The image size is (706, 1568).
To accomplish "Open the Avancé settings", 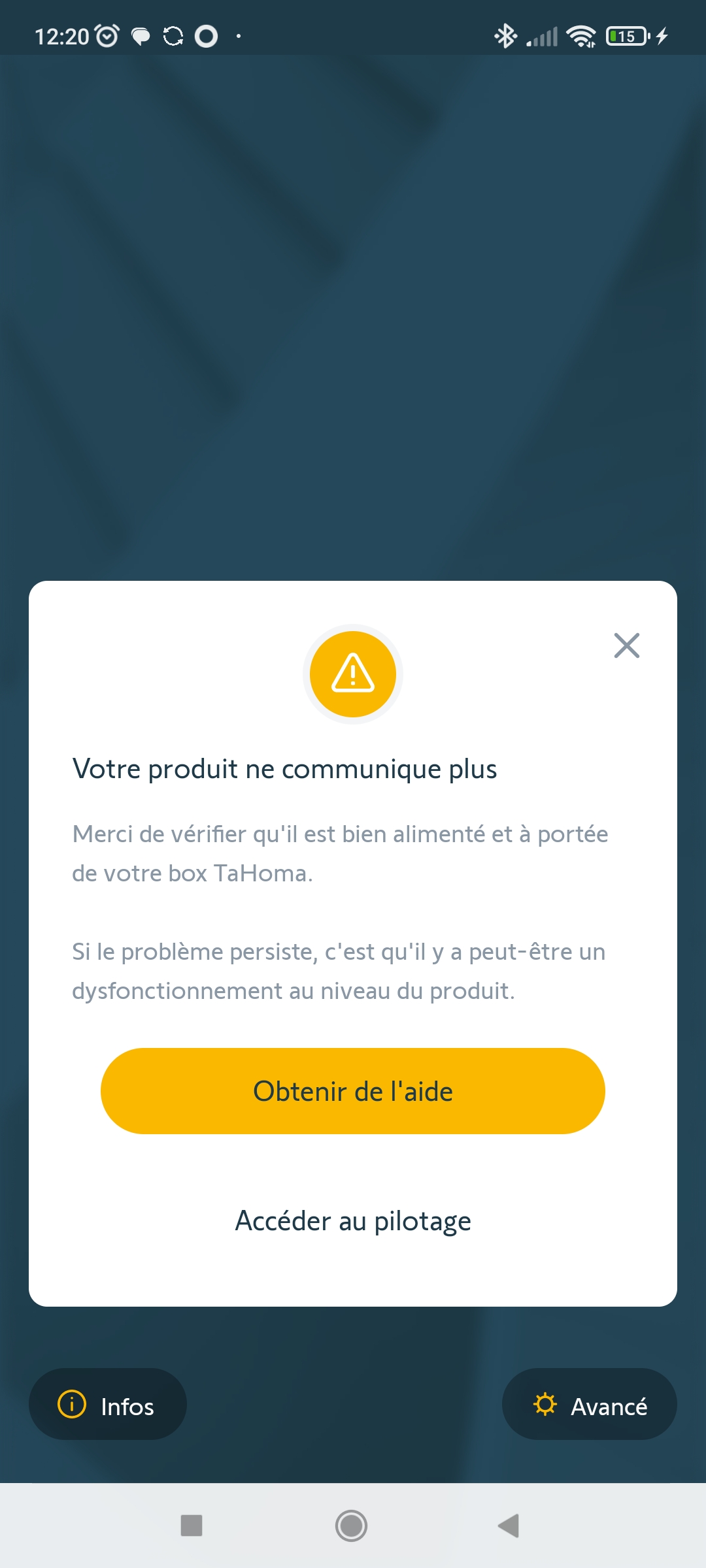I will (x=589, y=1404).
